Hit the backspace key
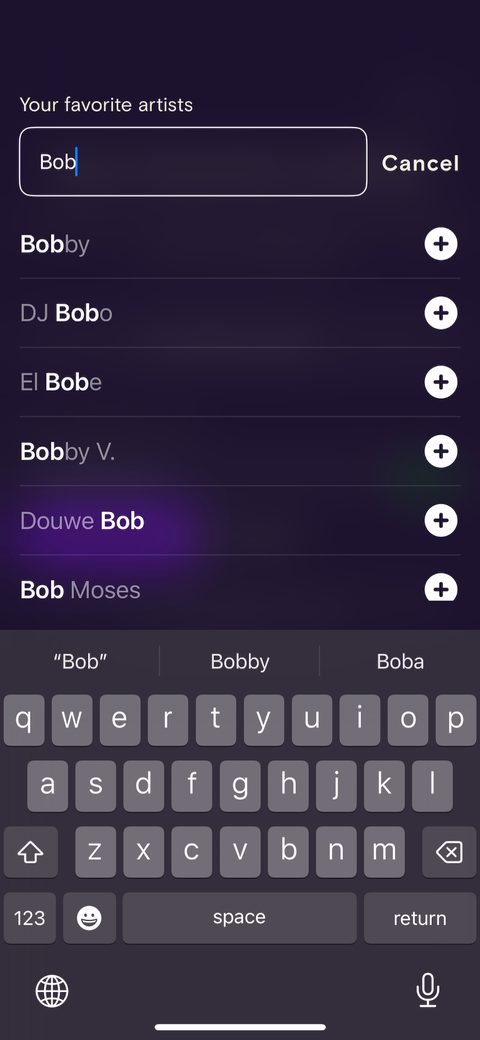This screenshot has width=480, height=1040. (449, 852)
